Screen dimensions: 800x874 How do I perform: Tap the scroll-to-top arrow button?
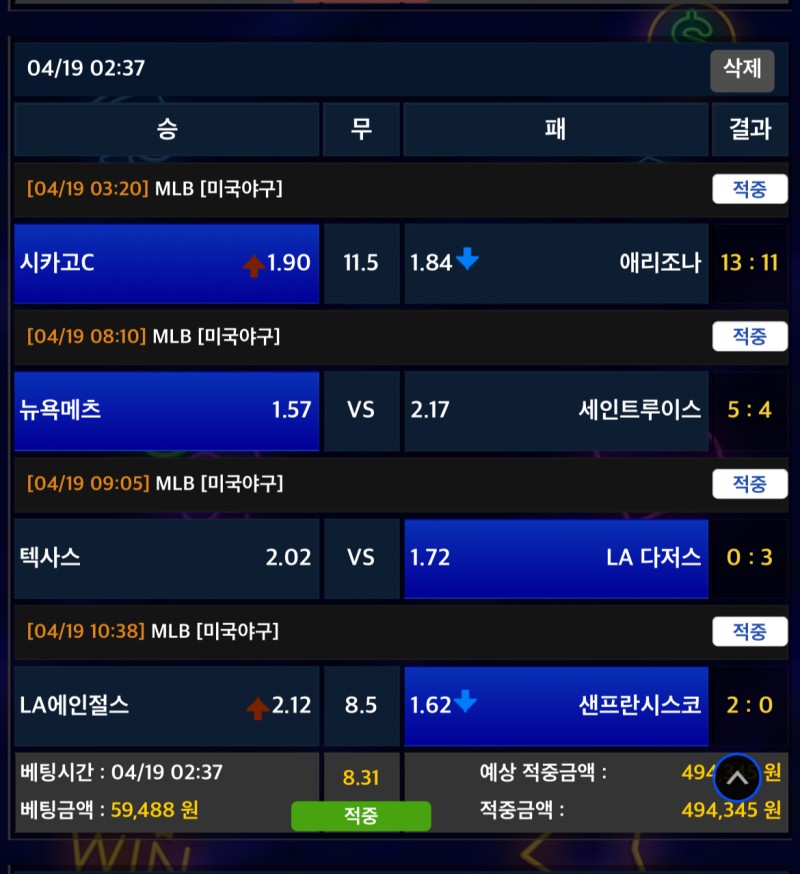click(737, 777)
